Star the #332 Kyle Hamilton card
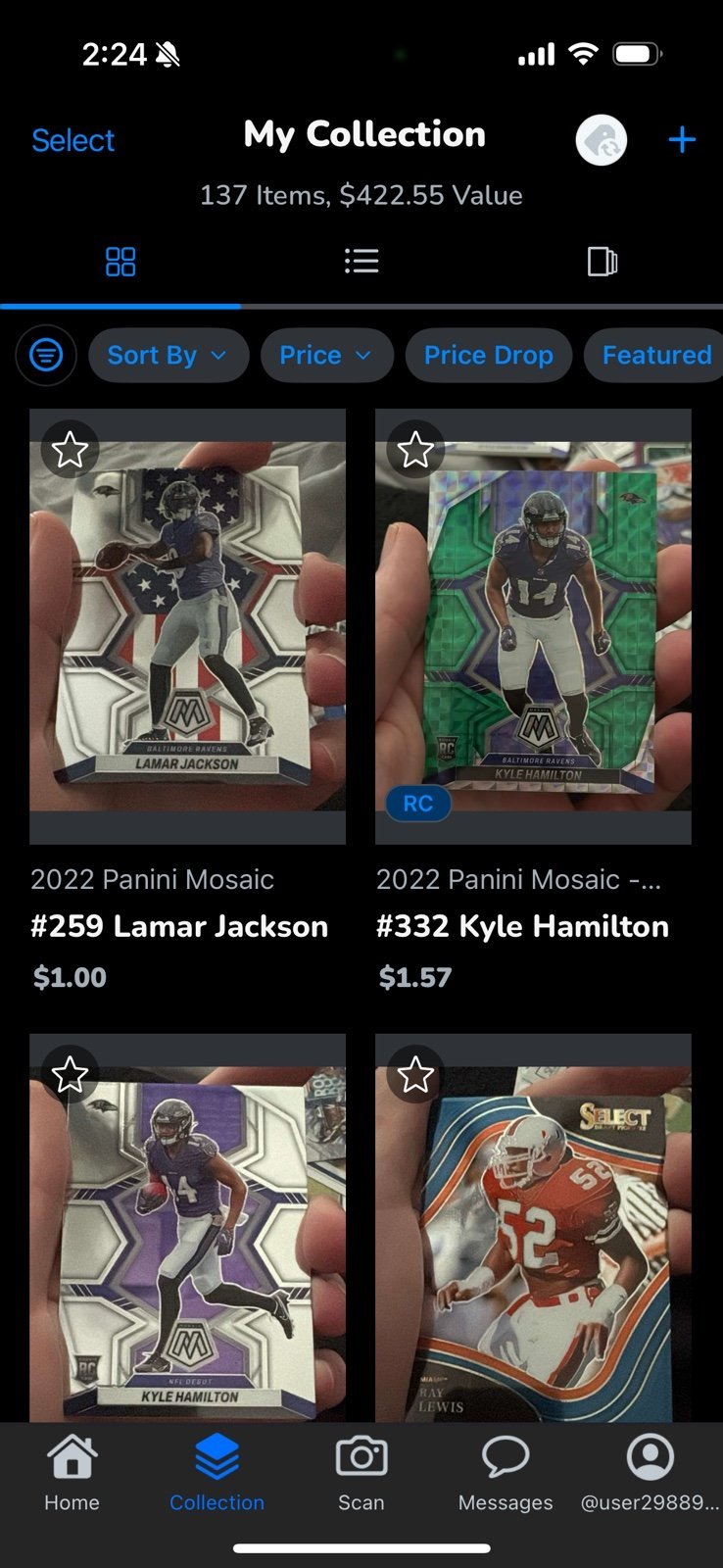Viewport: 723px width, 1568px height. 415,450
